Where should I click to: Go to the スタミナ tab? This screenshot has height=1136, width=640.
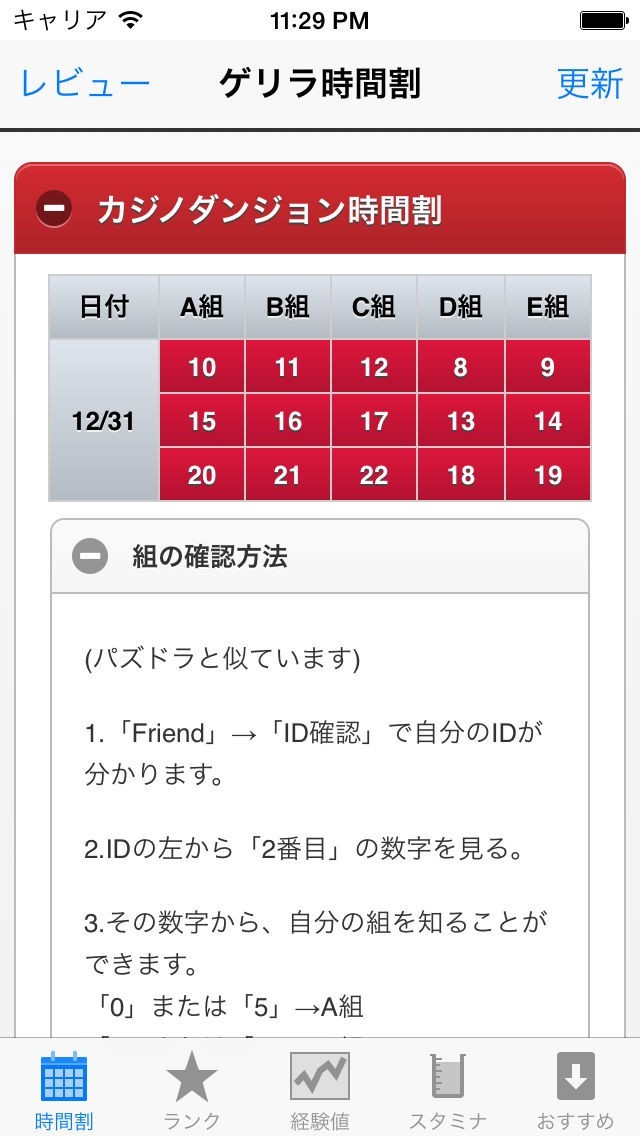(448, 1089)
